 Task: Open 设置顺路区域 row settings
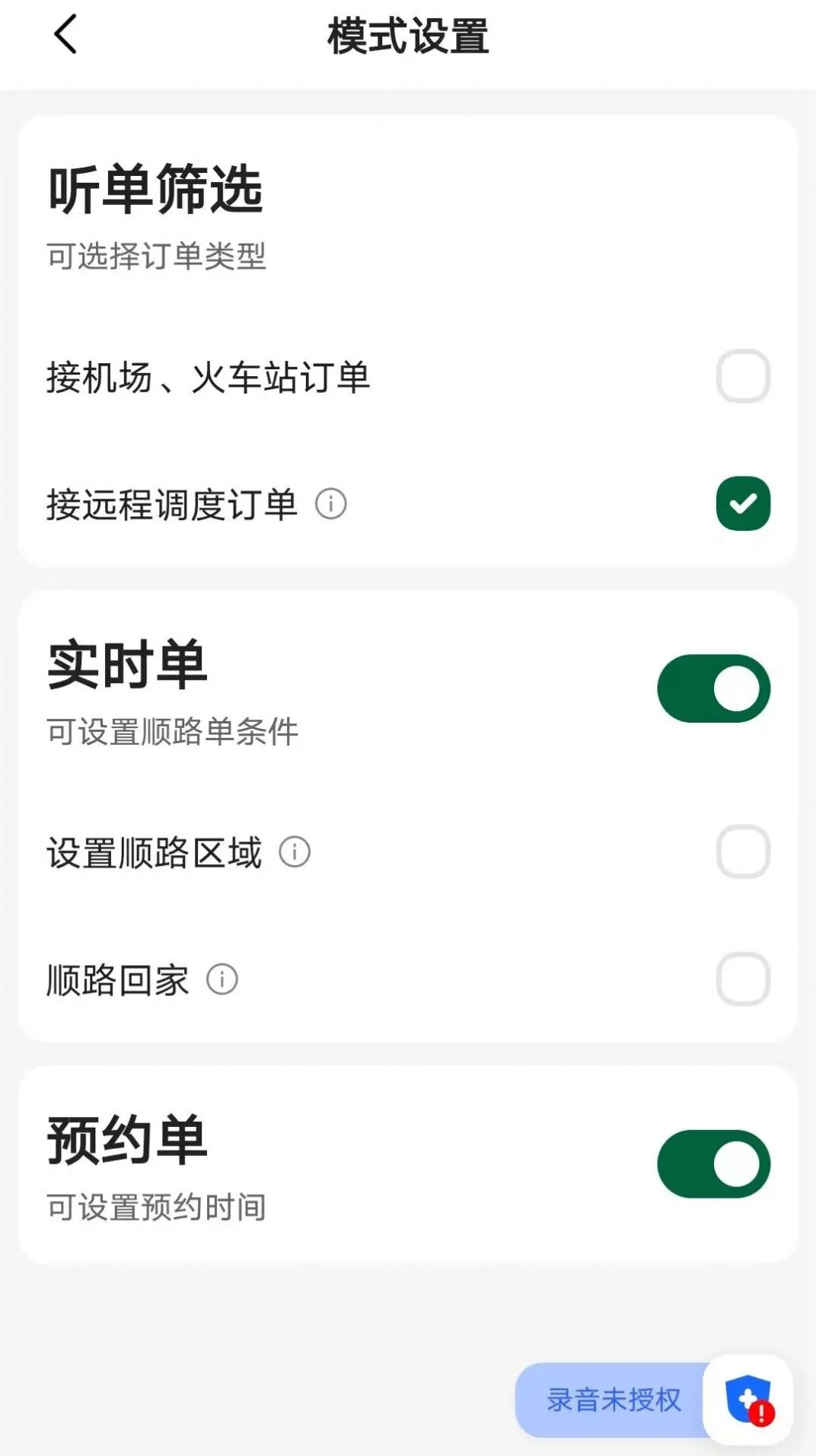(x=151, y=851)
